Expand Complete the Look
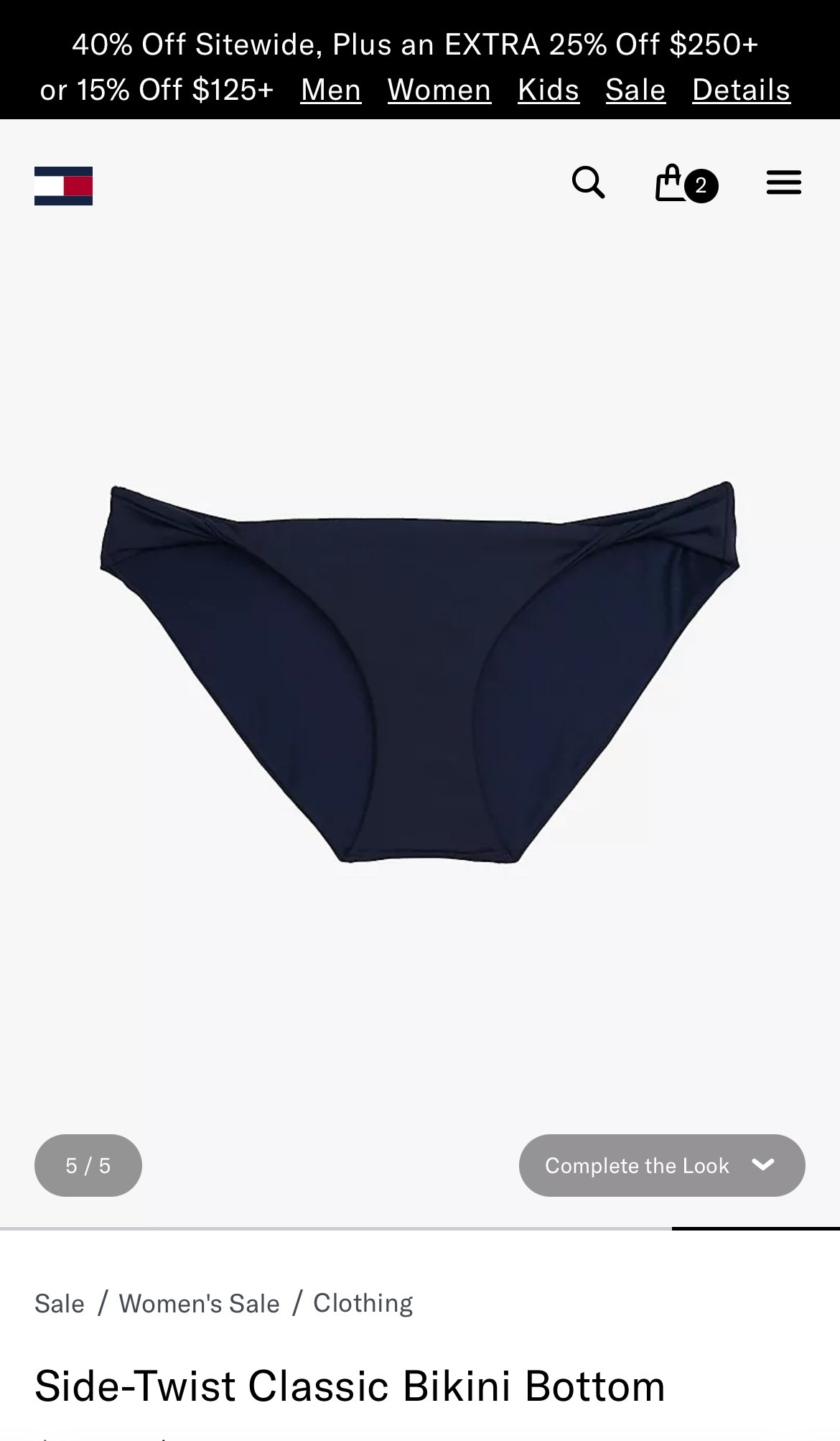 (661, 1165)
